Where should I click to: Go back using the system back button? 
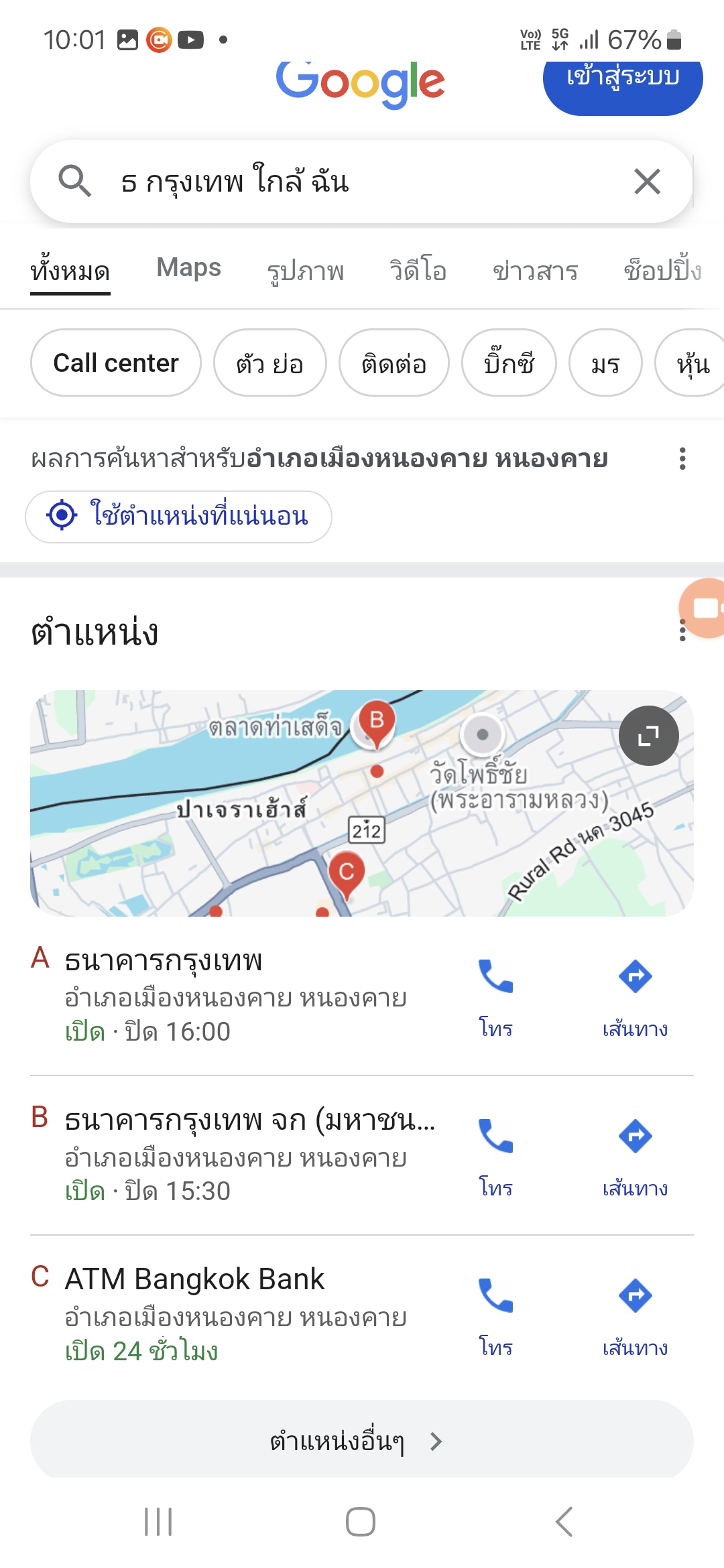(x=564, y=1522)
